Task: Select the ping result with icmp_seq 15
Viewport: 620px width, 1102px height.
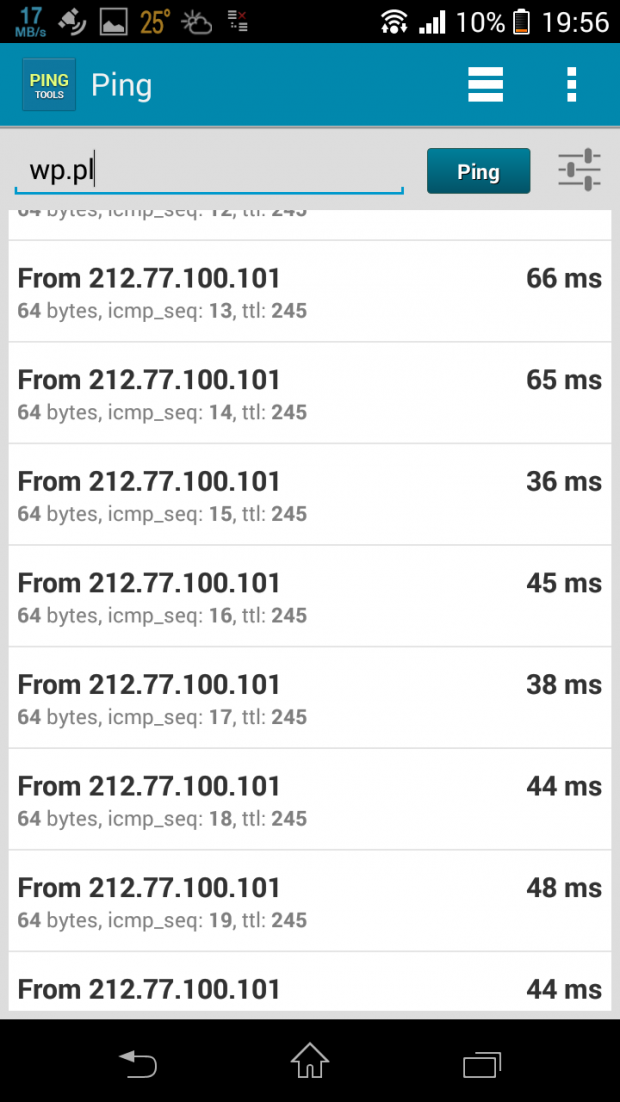Action: pyautogui.click(x=310, y=495)
